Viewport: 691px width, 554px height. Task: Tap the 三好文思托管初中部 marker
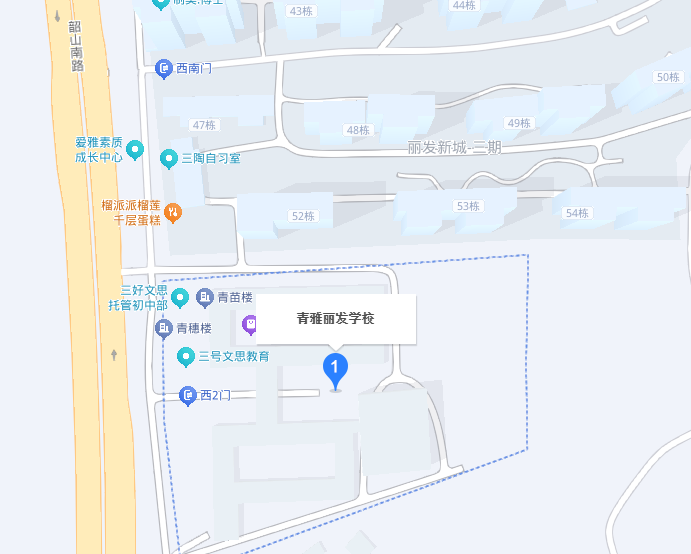click(x=180, y=297)
